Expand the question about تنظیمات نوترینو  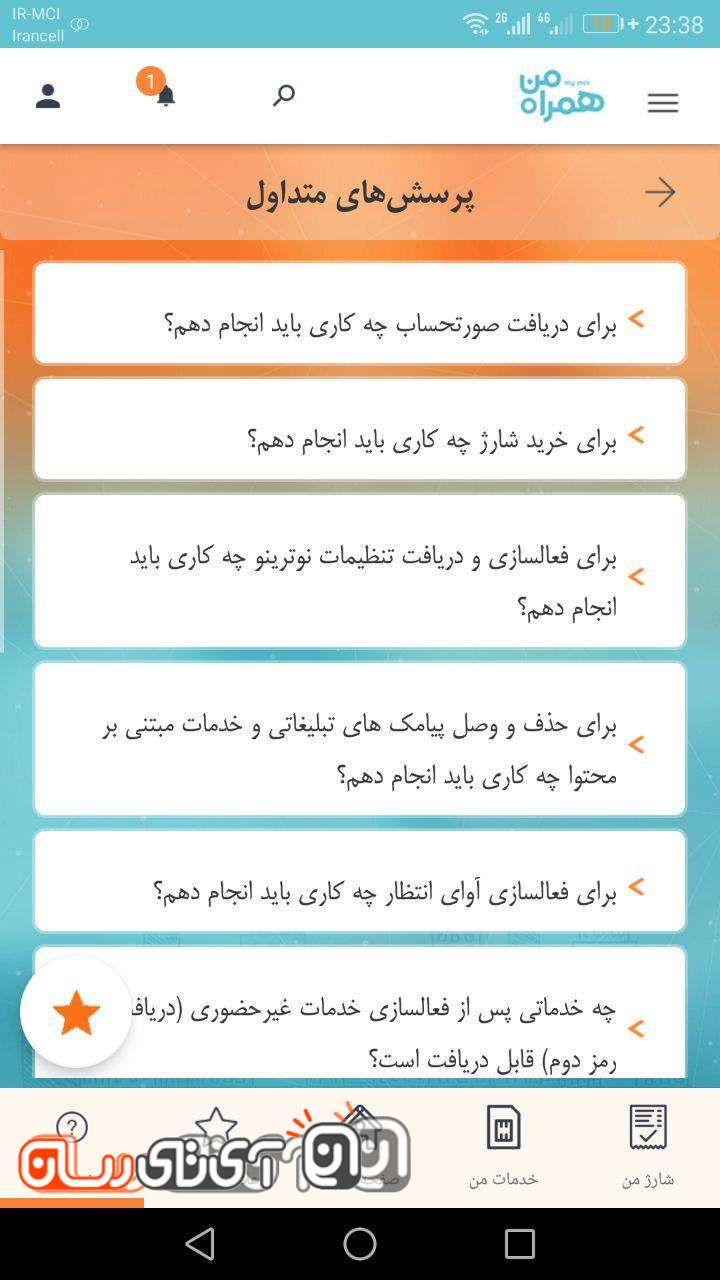click(x=360, y=571)
